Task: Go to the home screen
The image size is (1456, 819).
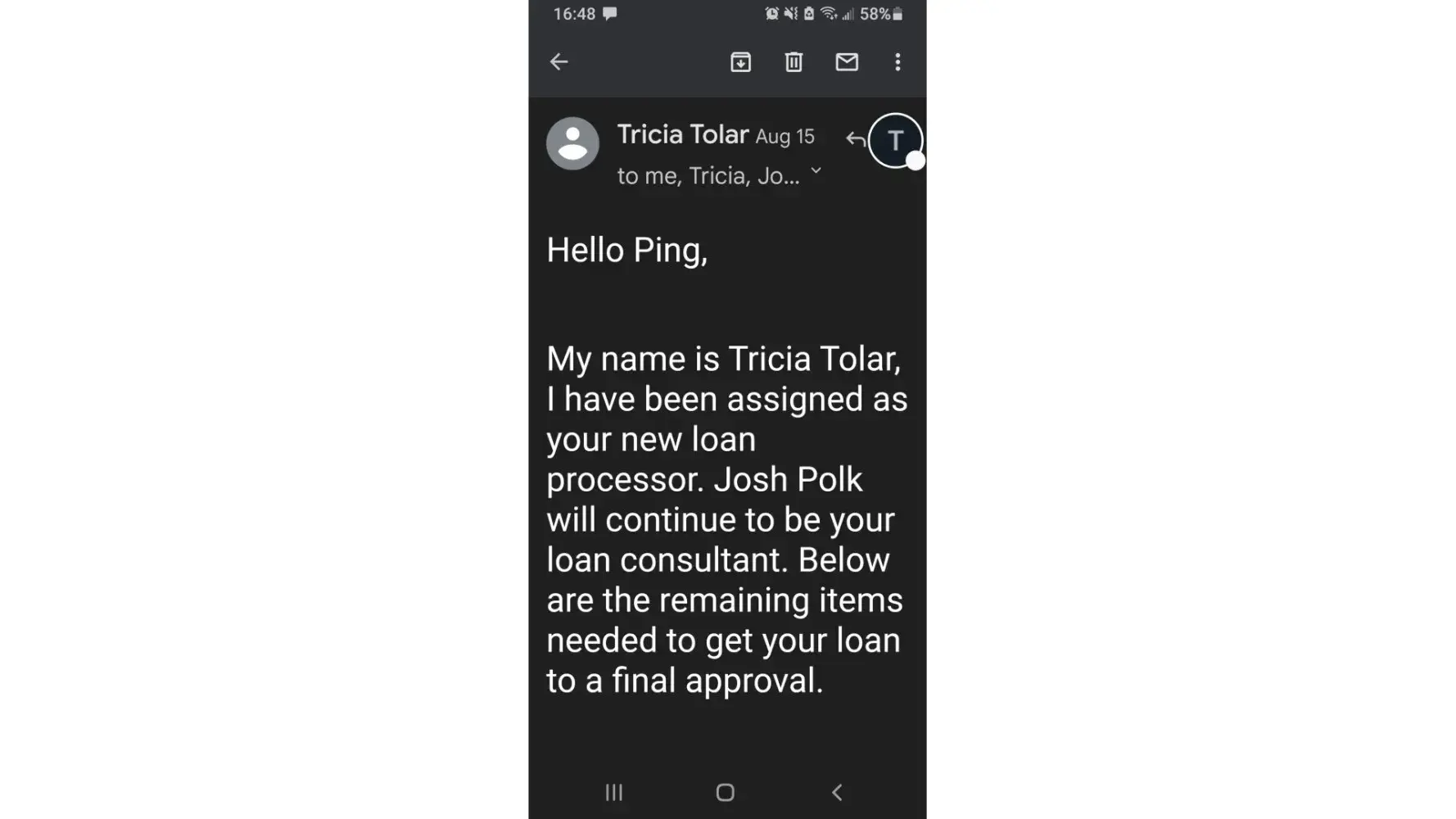Action: click(x=725, y=792)
